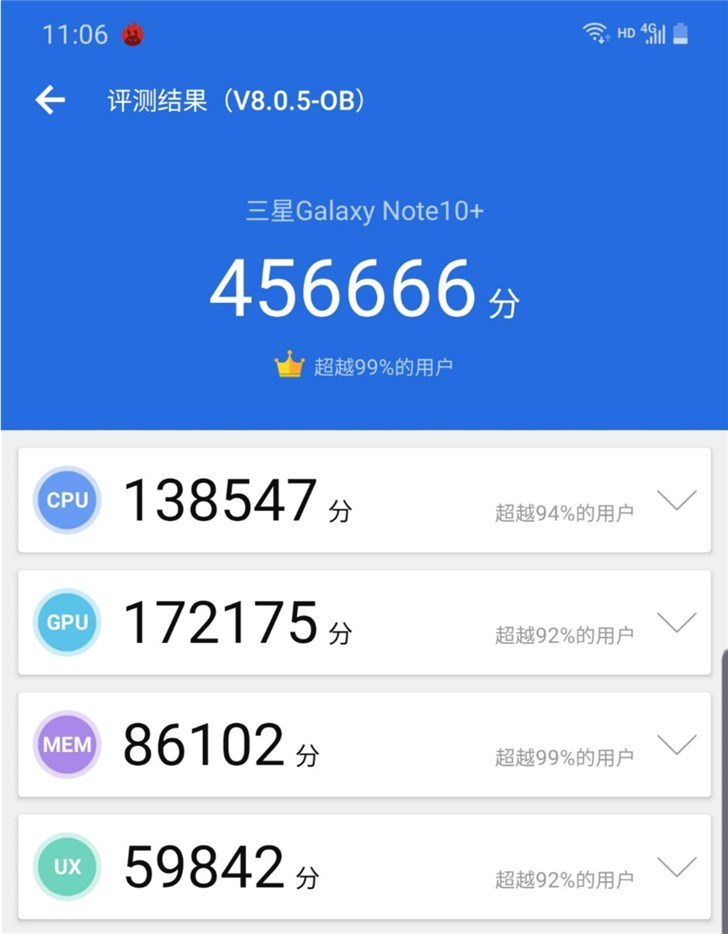Open the device name Galaxy Note10+ link

(364, 211)
